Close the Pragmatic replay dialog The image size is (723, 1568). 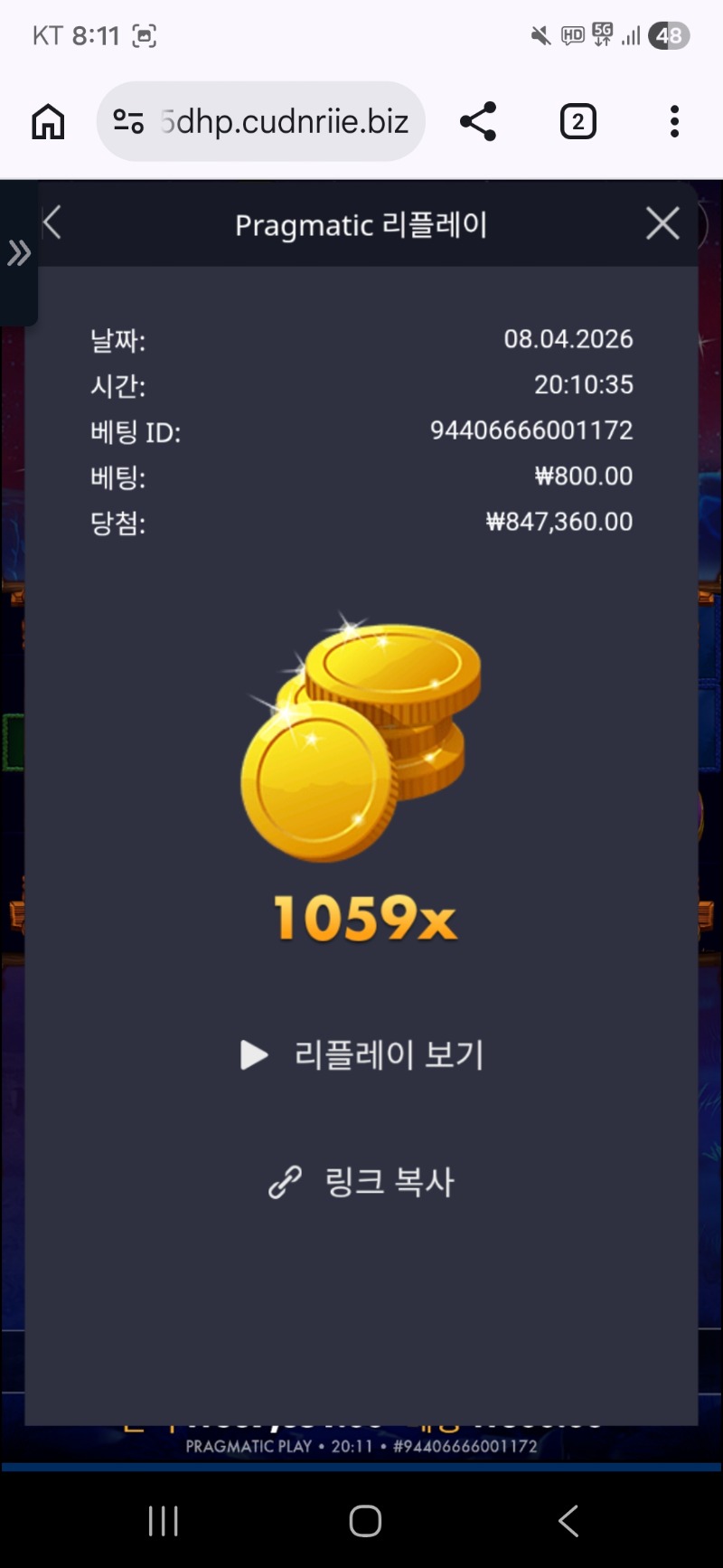[662, 223]
